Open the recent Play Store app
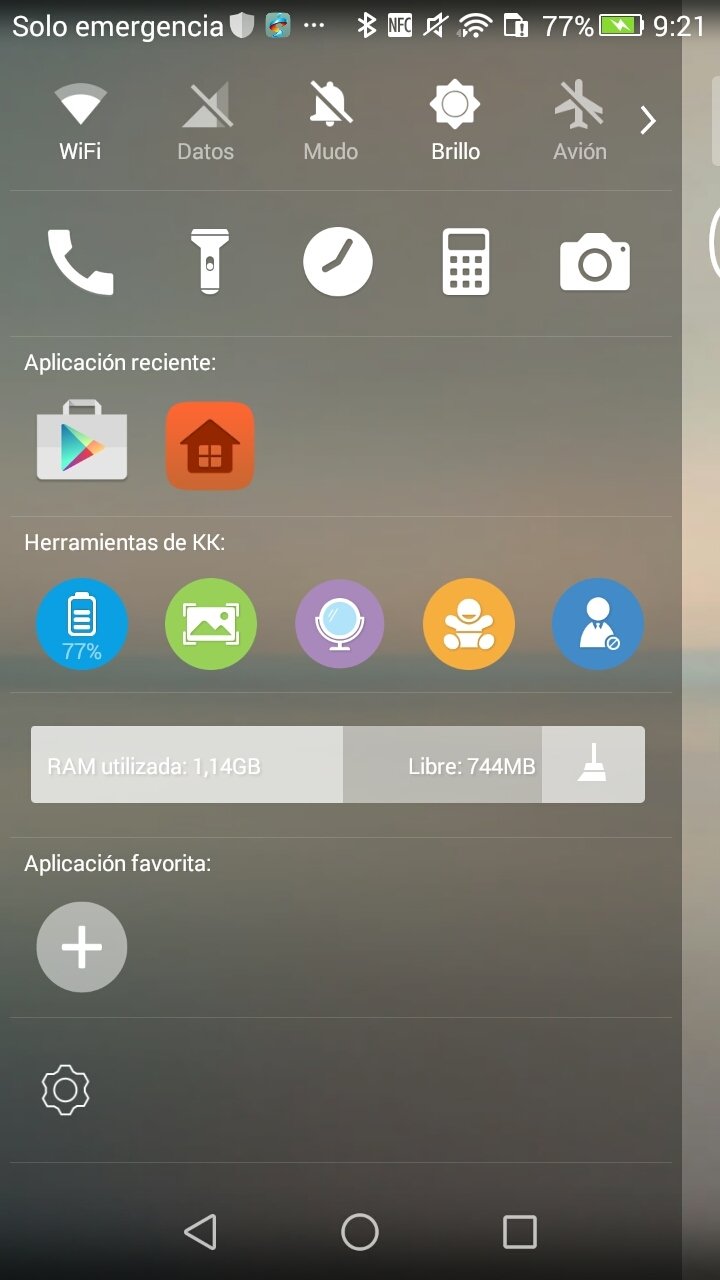 click(82, 441)
